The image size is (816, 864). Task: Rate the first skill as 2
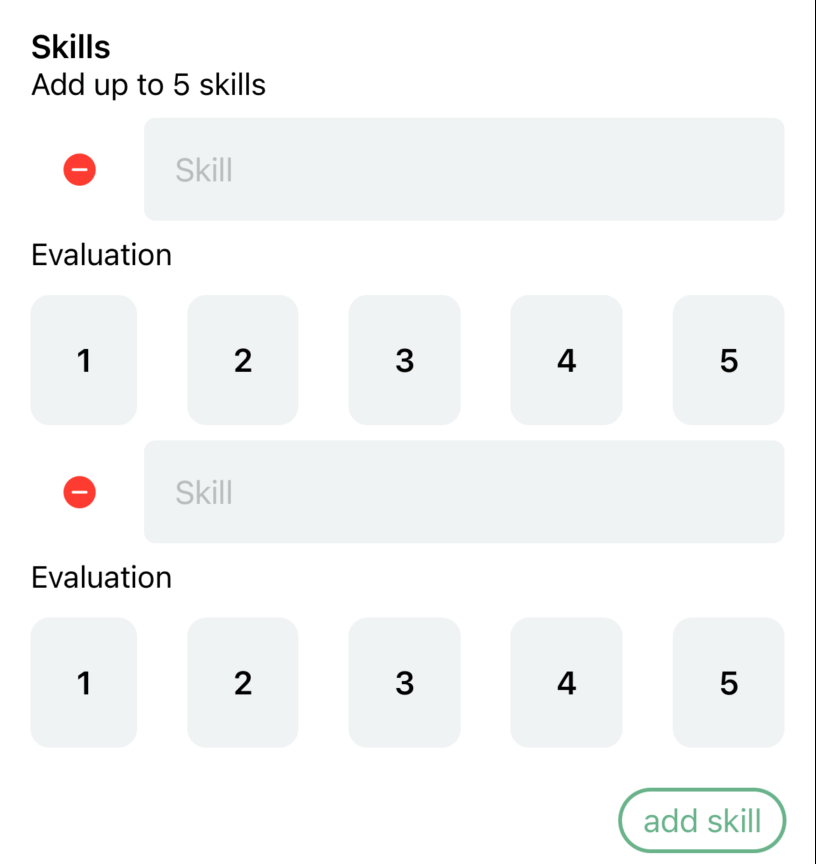point(243,360)
